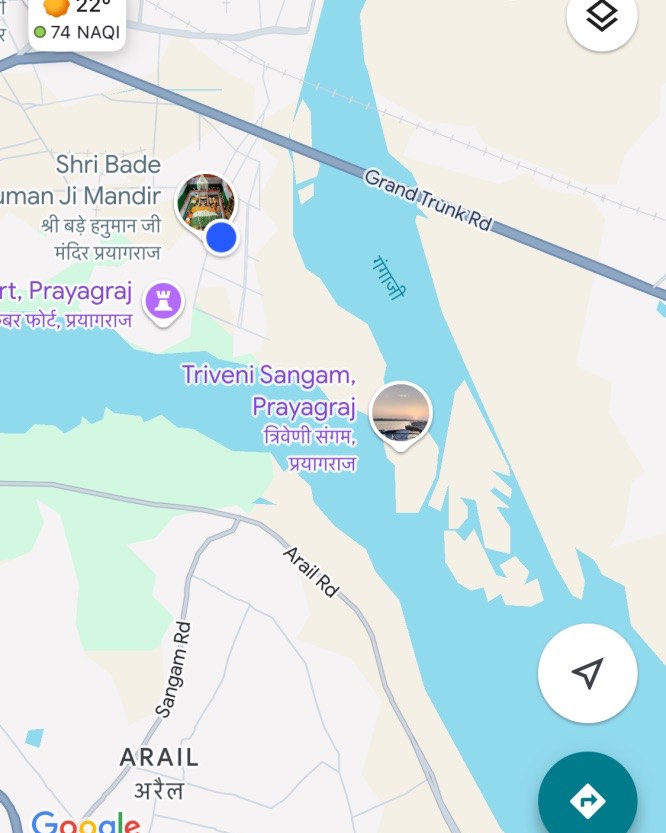This screenshot has width=666, height=833.
Task: Open the map layers selector
Action: click(602, 17)
